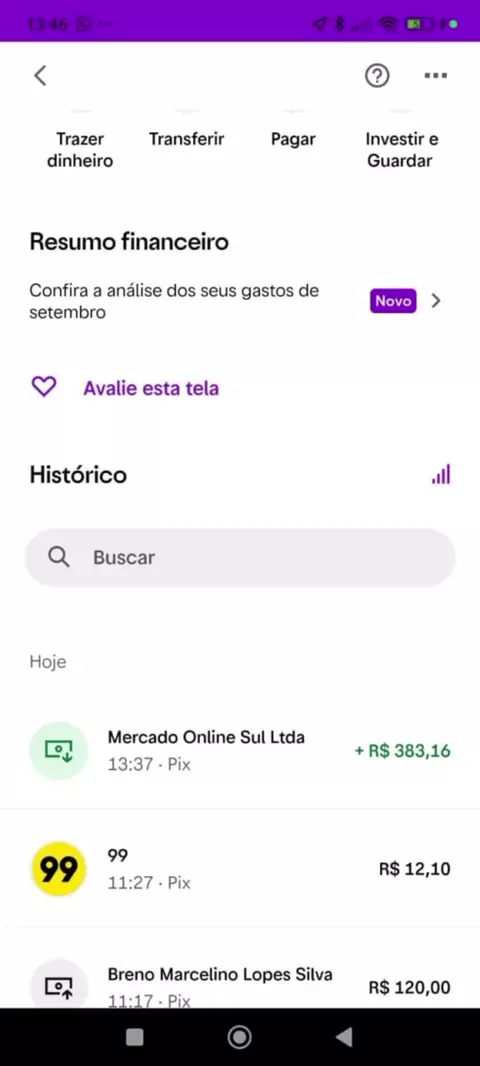Tap the Buscar search field

point(240,557)
